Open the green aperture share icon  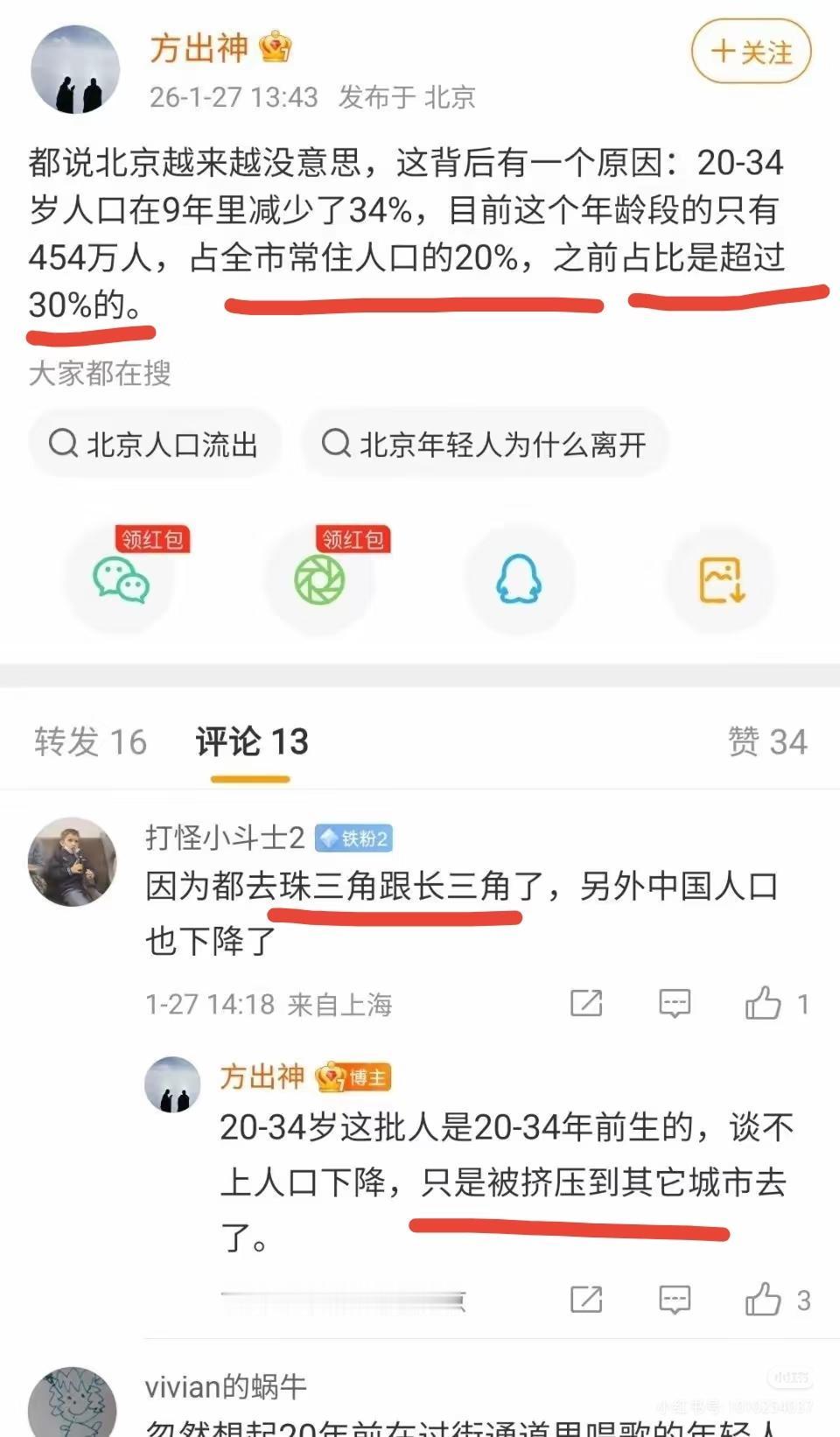click(x=322, y=579)
